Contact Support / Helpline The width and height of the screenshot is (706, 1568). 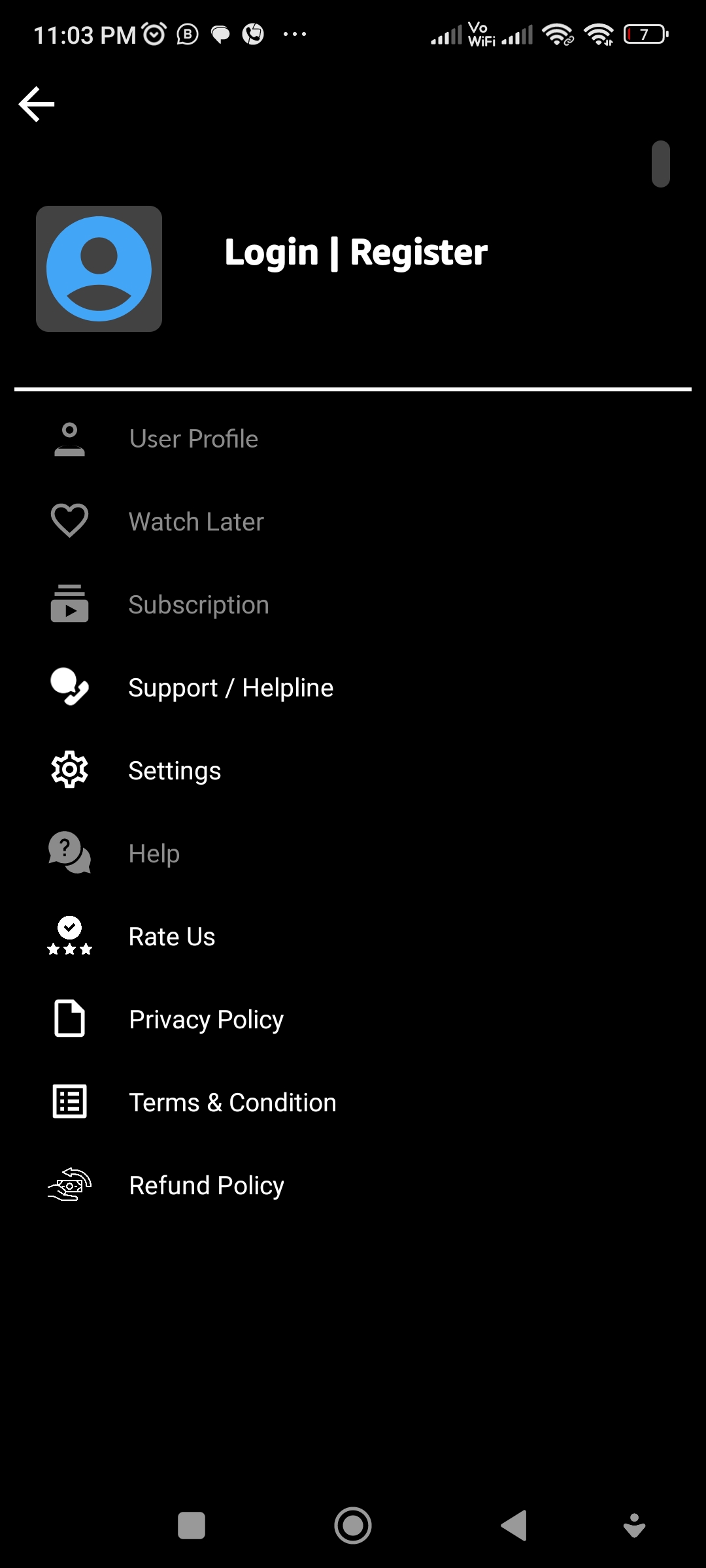(x=231, y=688)
